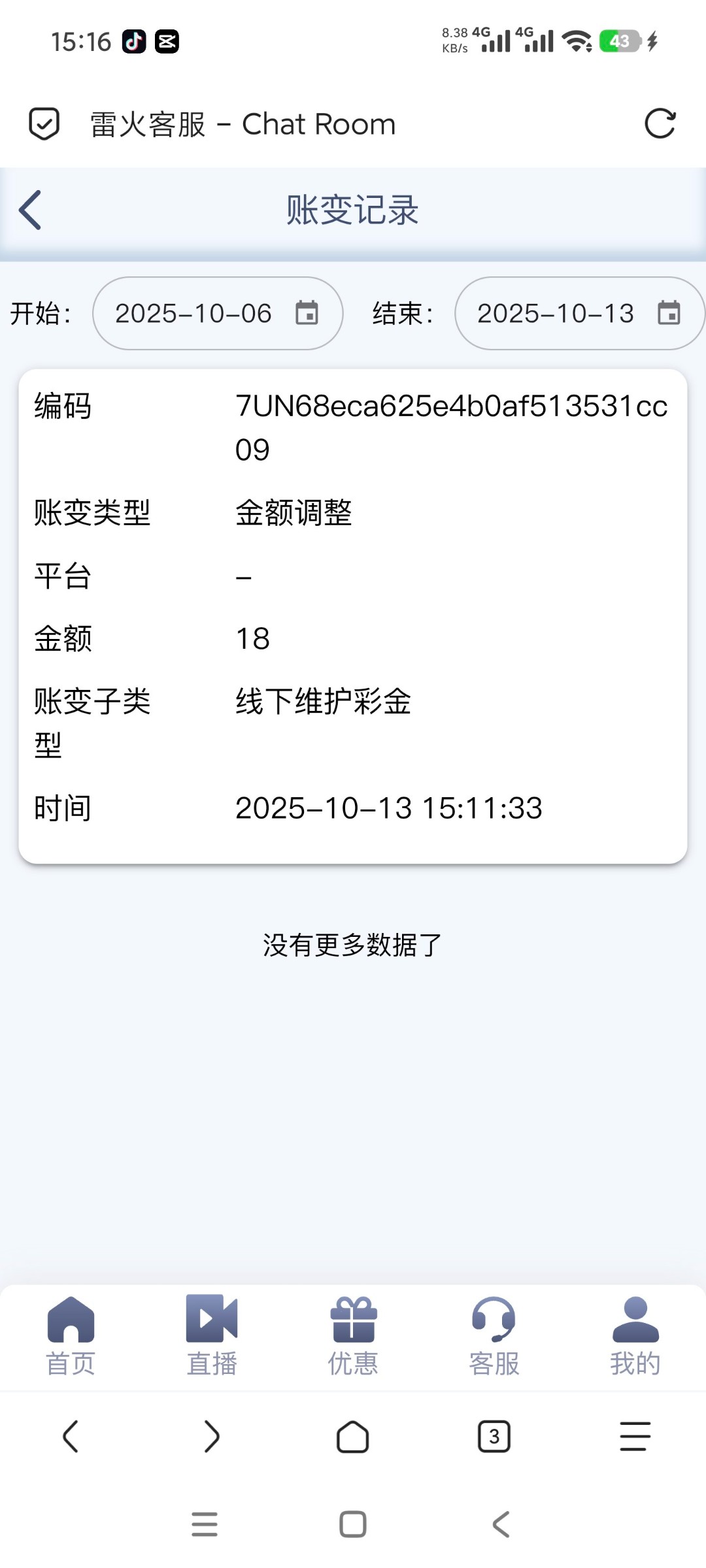Viewport: 706px width, 1568px height.
Task: Pick the start date 2025-10-06
Action: tap(218, 314)
